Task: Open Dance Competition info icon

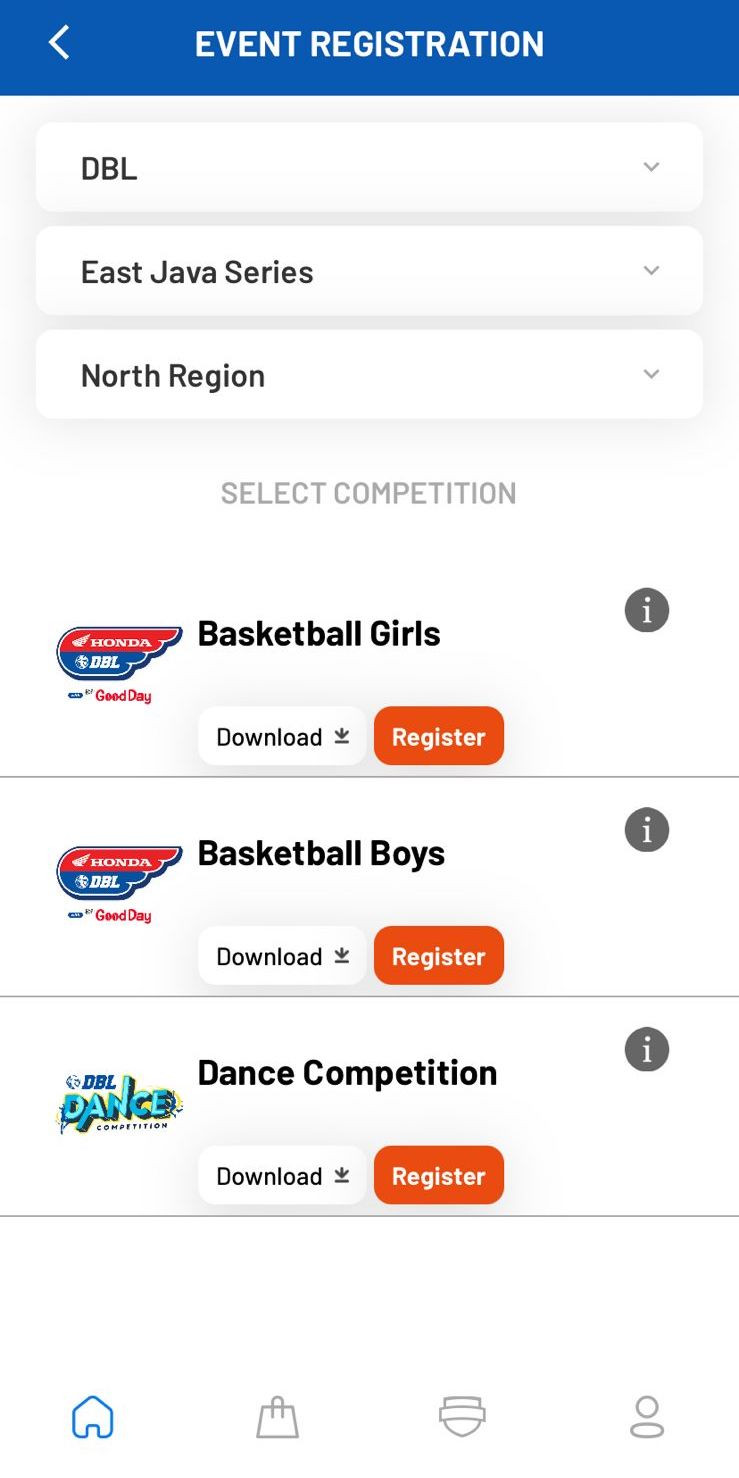Action: pyautogui.click(x=647, y=1050)
